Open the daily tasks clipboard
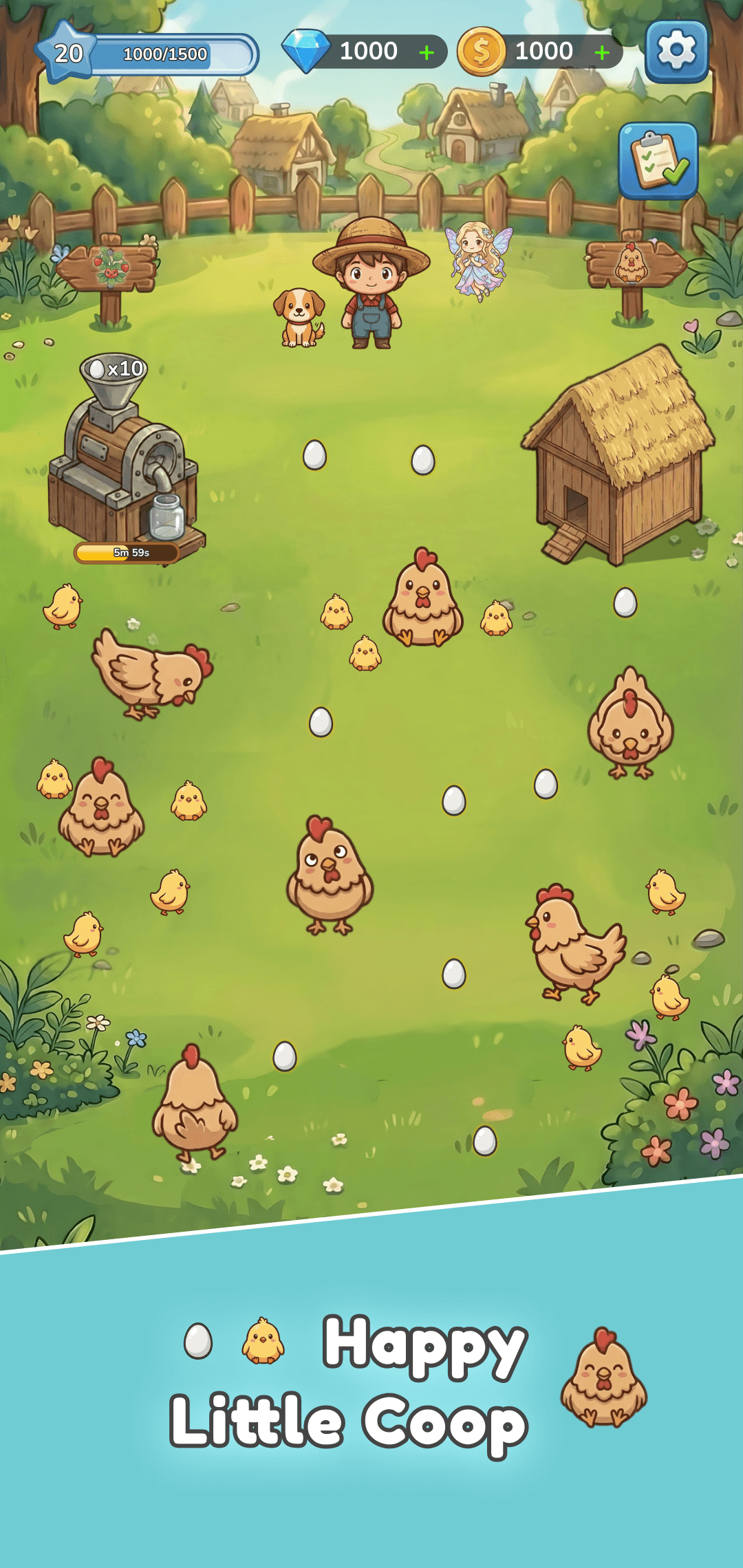Viewport: 743px width, 1568px height. 658,160
